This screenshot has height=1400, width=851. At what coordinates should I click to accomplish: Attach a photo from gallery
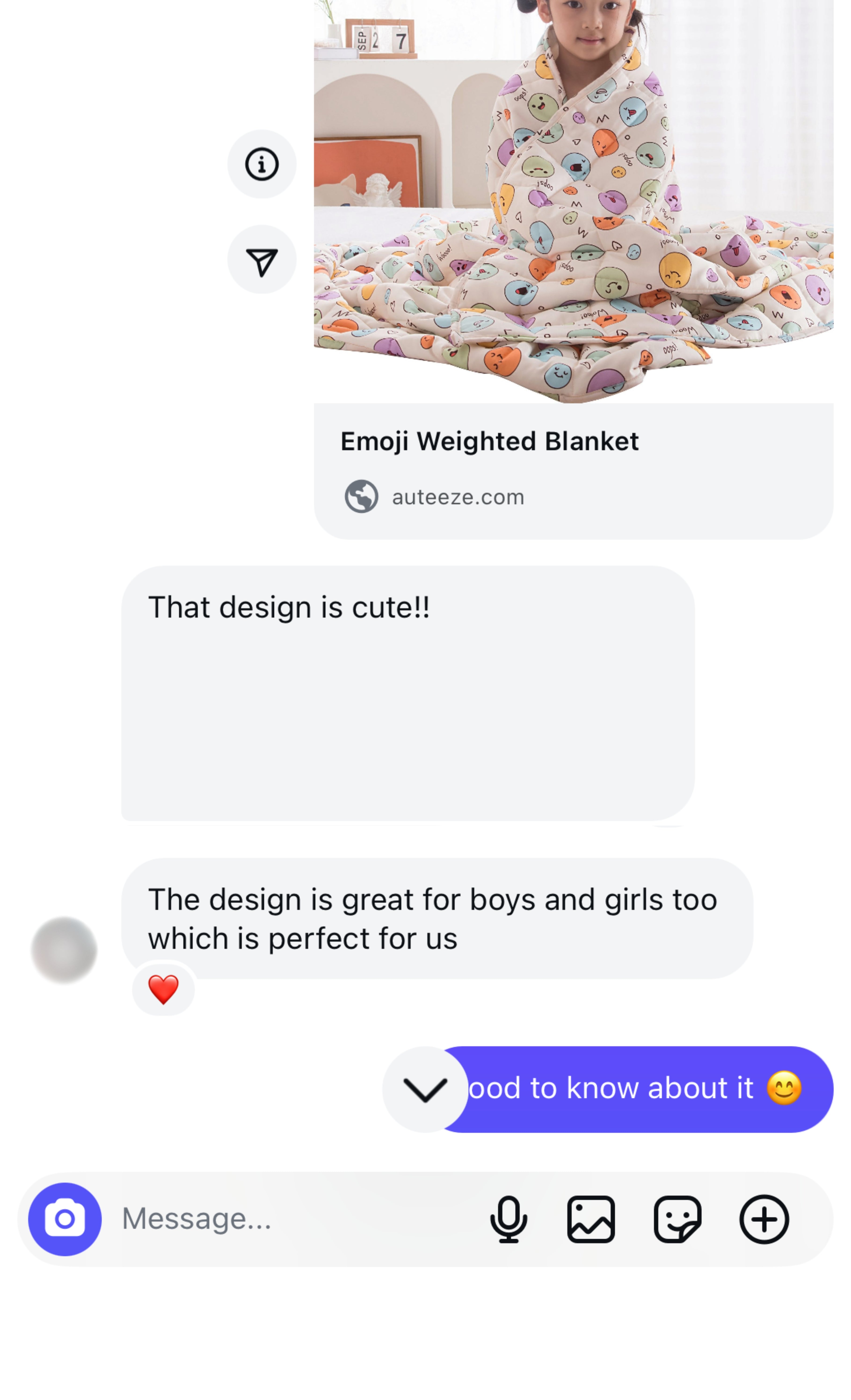pos(591,1219)
